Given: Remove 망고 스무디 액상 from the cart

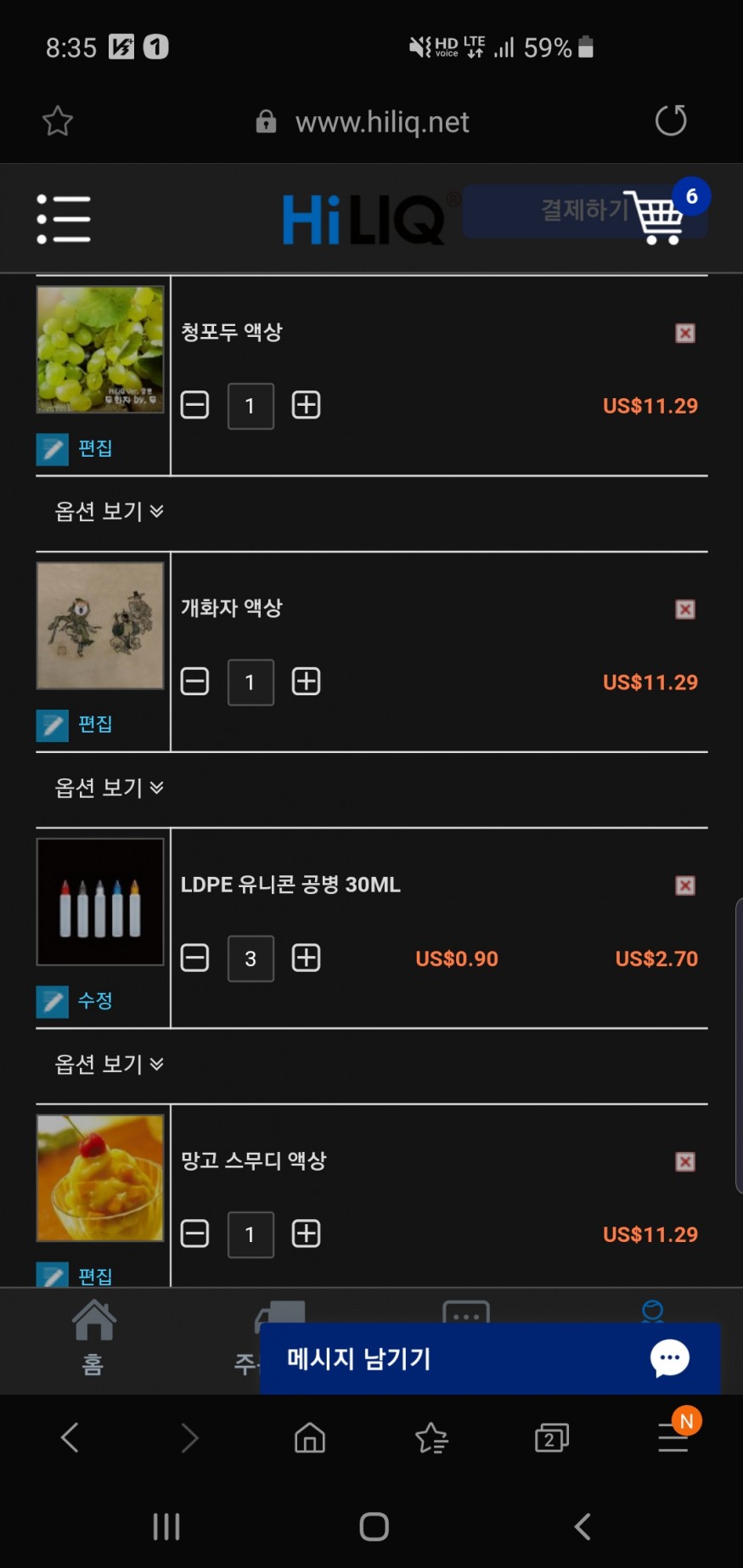Looking at the screenshot, I should [x=685, y=1161].
